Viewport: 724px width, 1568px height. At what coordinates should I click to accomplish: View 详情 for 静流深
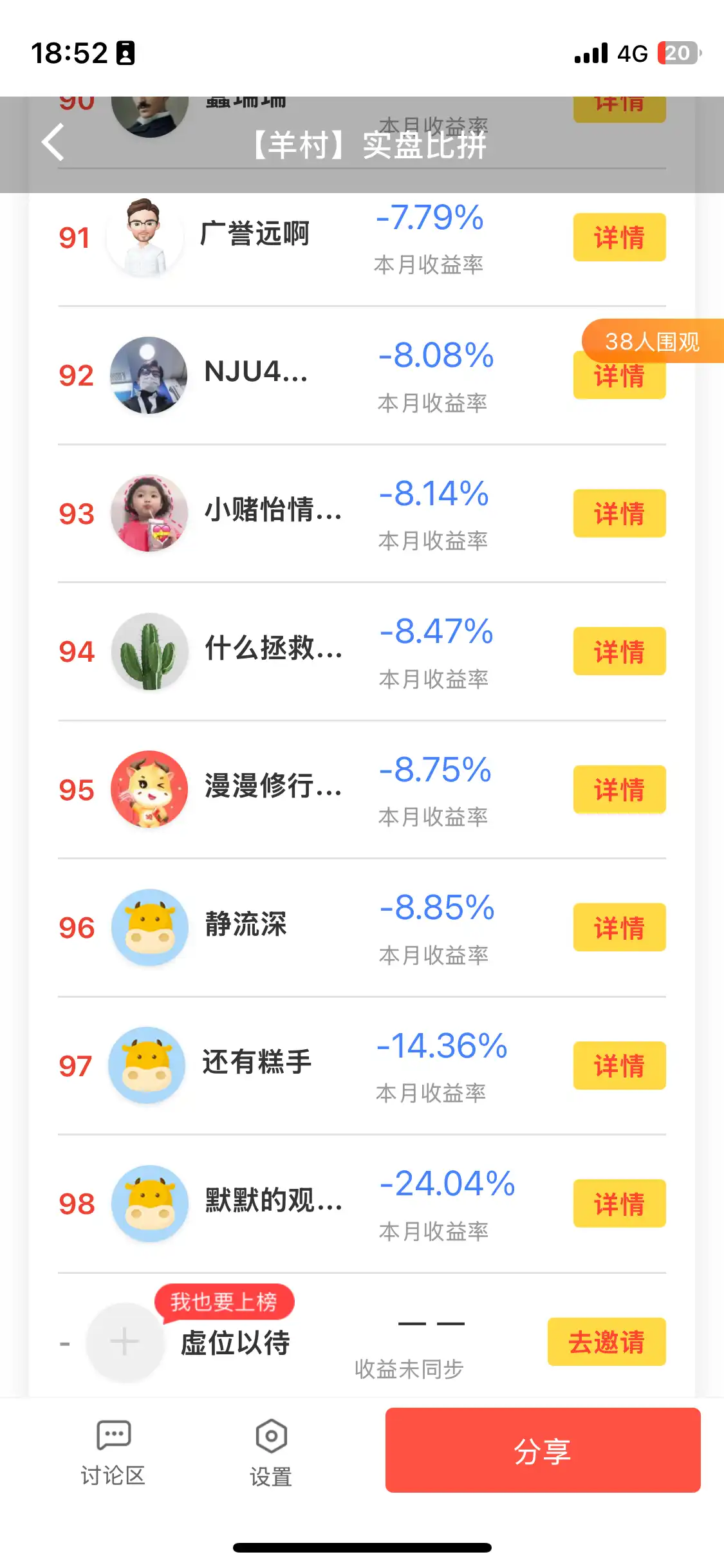pyautogui.click(x=619, y=928)
